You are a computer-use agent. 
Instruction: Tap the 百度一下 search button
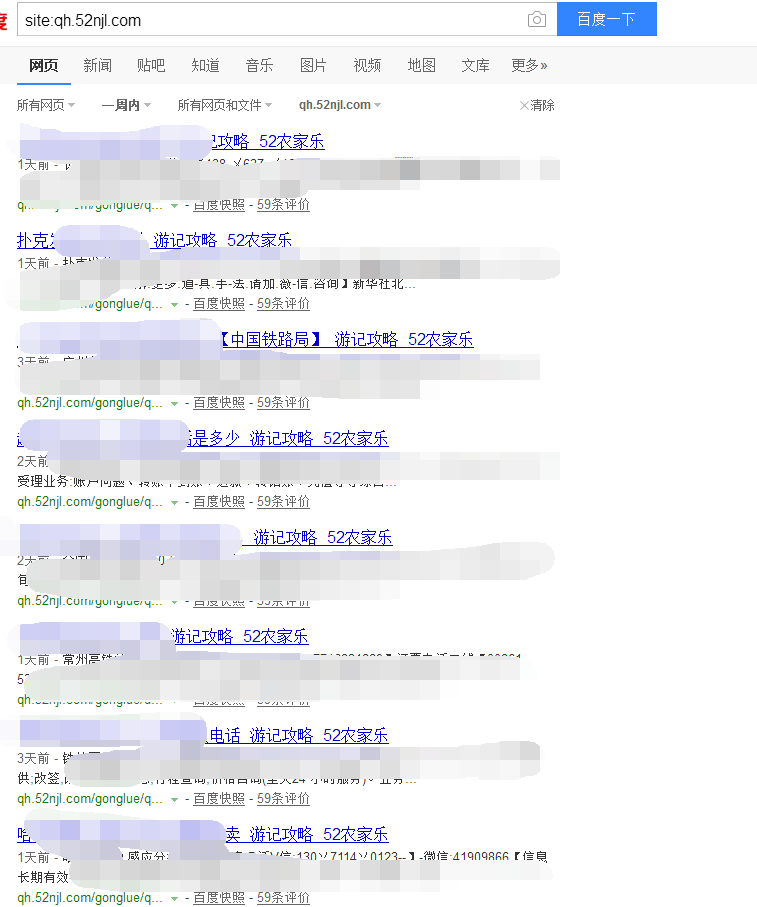coord(606,19)
